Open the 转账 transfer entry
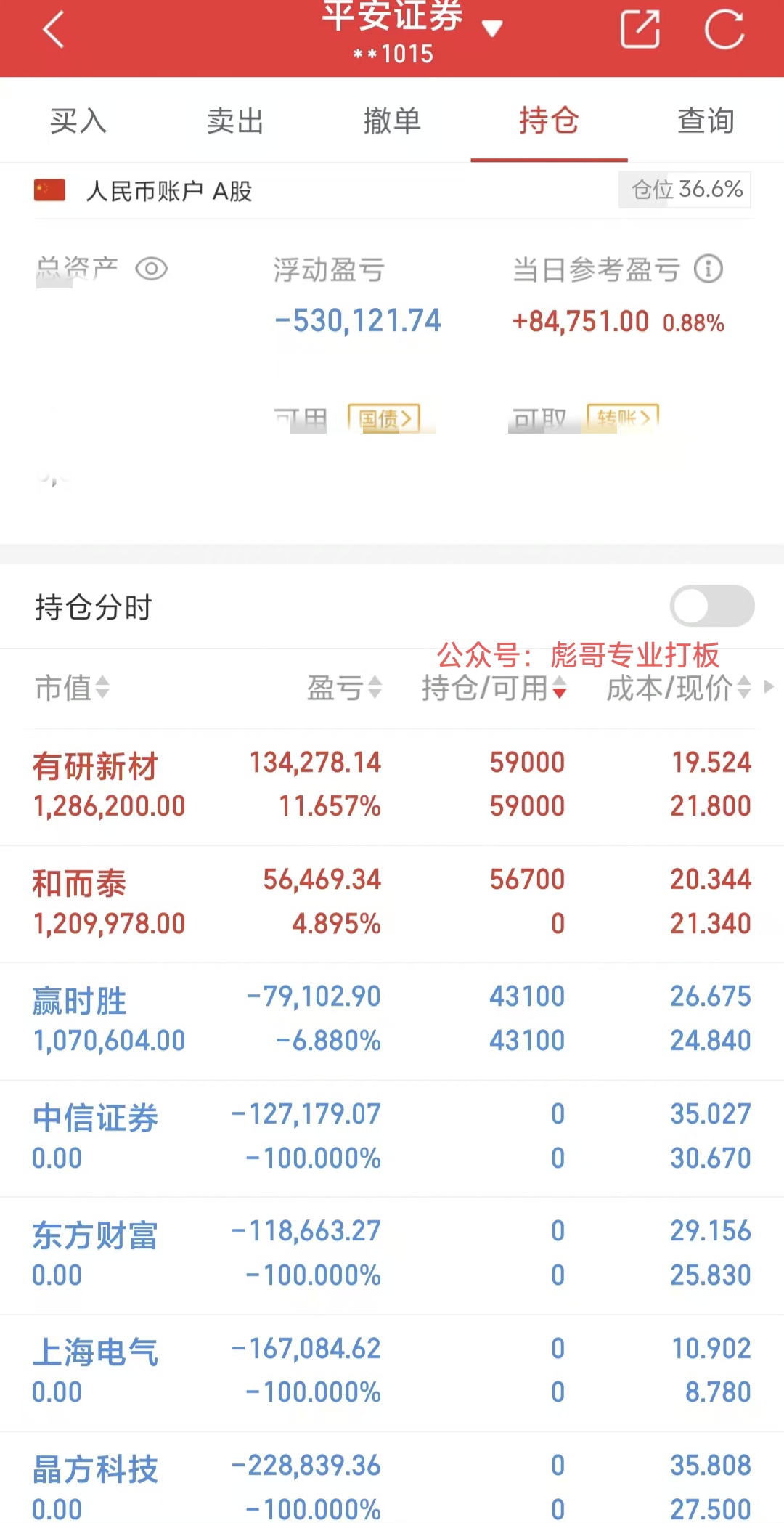This screenshot has height=1523, width=784. 624,418
